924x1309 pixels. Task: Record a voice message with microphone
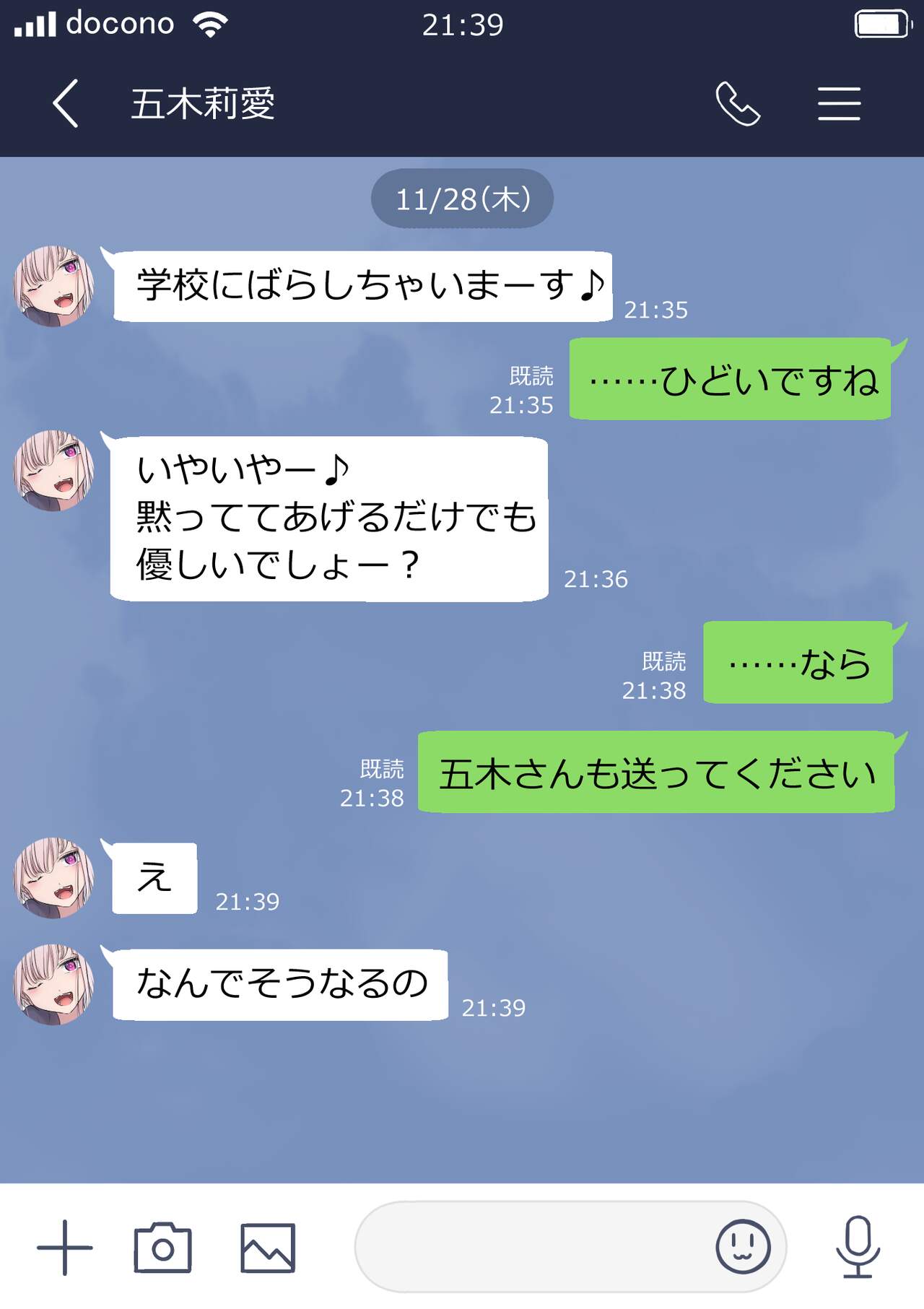[x=858, y=1247]
